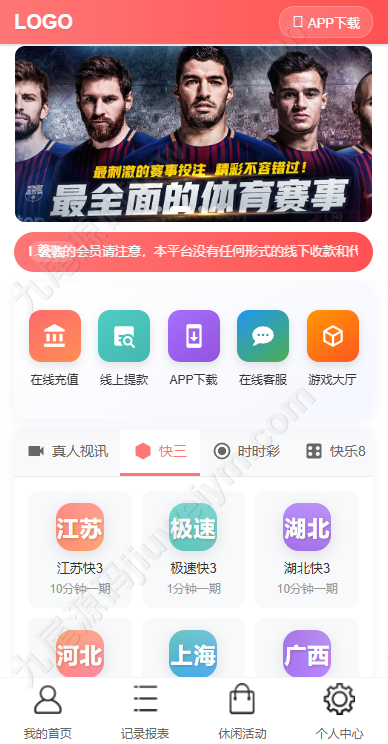Open the 江苏快3 game card
Viewport: 388px width, 744px height.
(80, 549)
